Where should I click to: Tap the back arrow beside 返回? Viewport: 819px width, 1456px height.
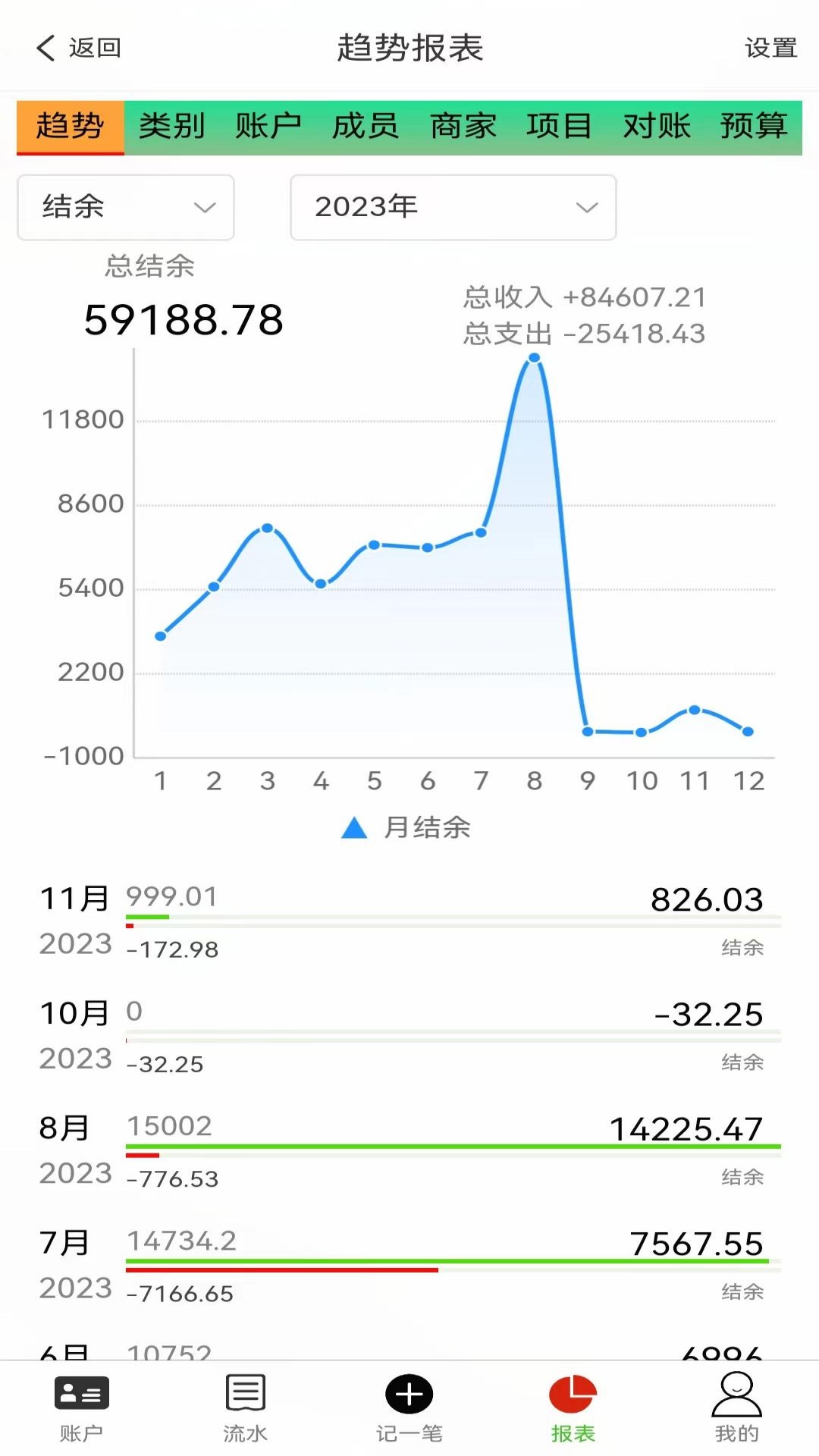[x=45, y=47]
